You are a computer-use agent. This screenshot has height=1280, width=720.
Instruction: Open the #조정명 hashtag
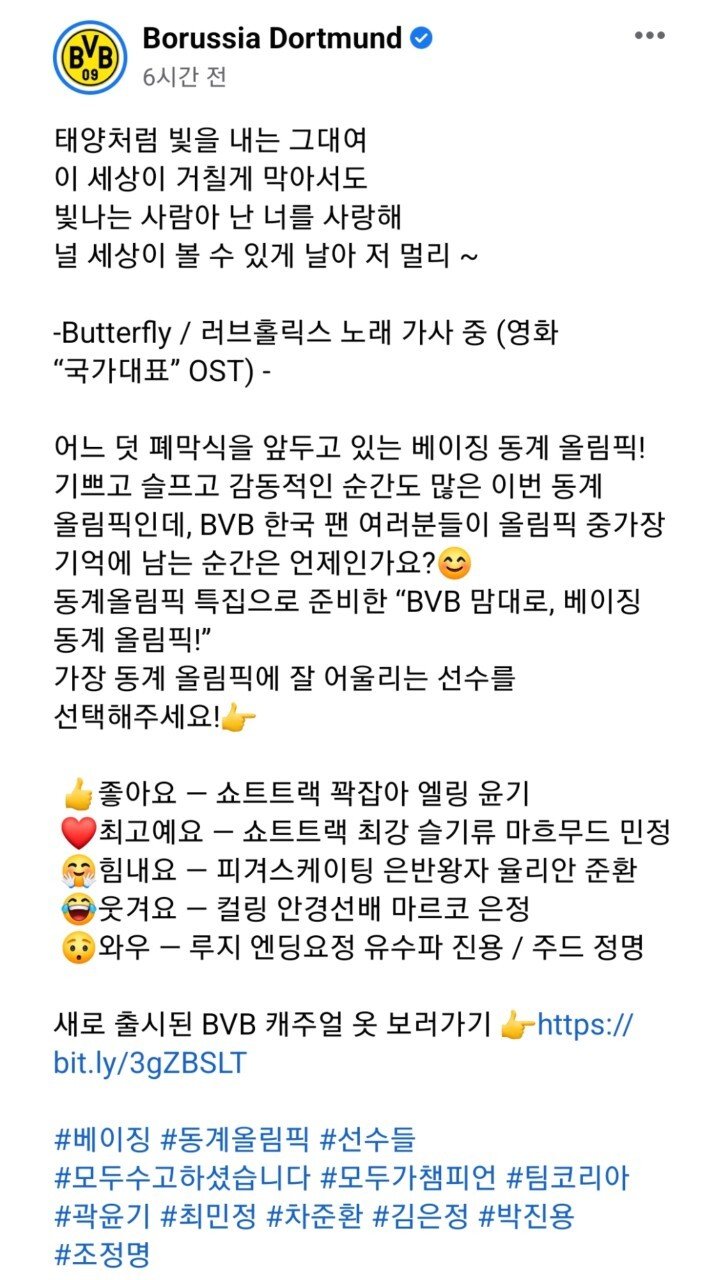point(102,1254)
